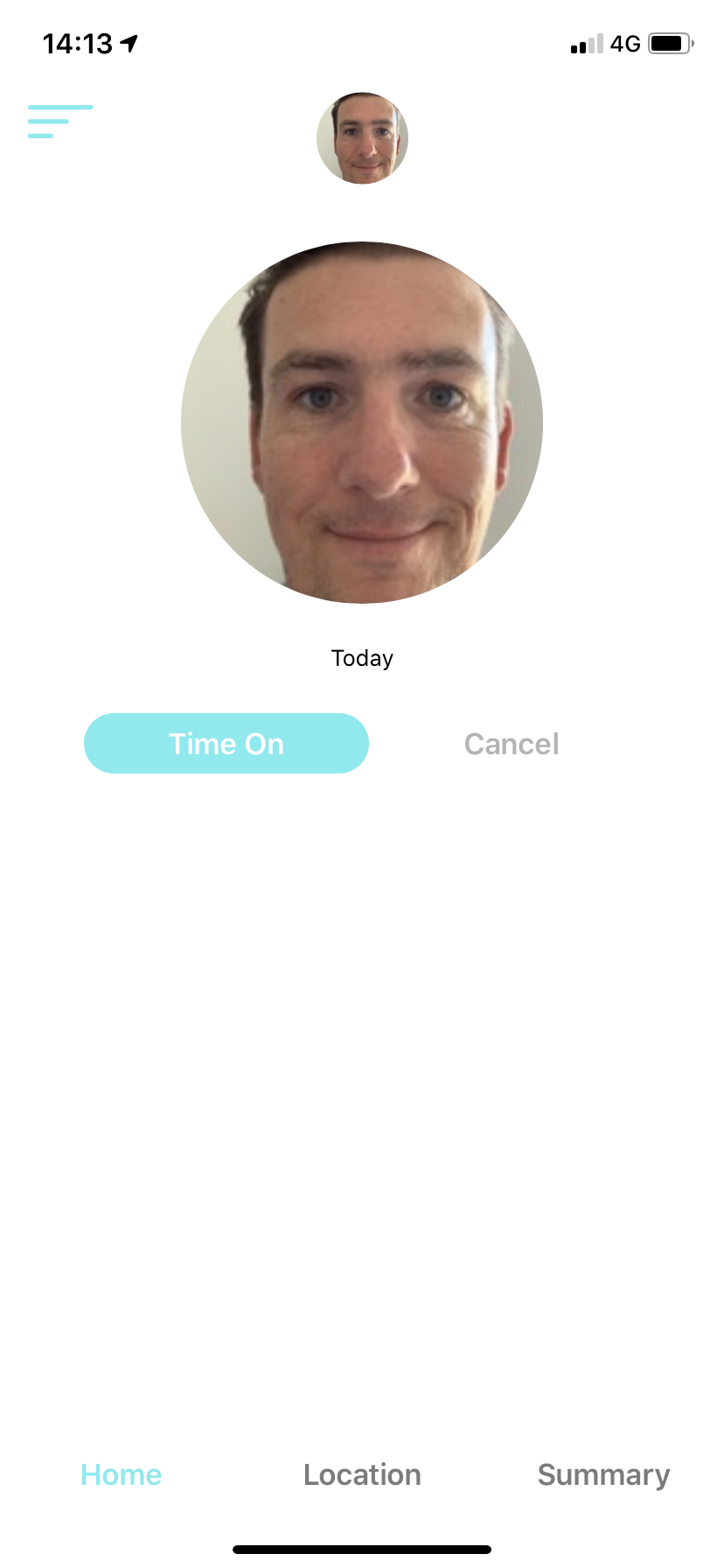The image size is (724, 1568).
Task: Open the drawer menu button
Action: (60, 122)
